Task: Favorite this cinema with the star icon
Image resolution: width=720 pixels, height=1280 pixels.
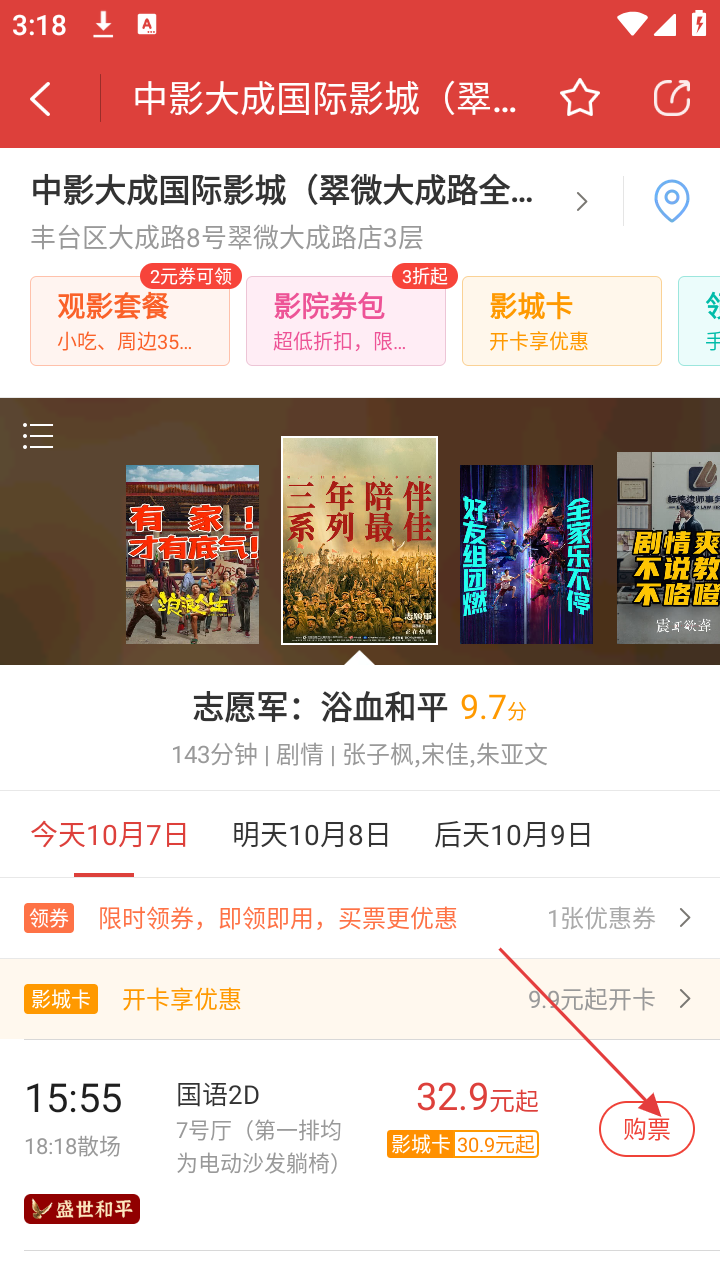Action: click(x=579, y=99)
